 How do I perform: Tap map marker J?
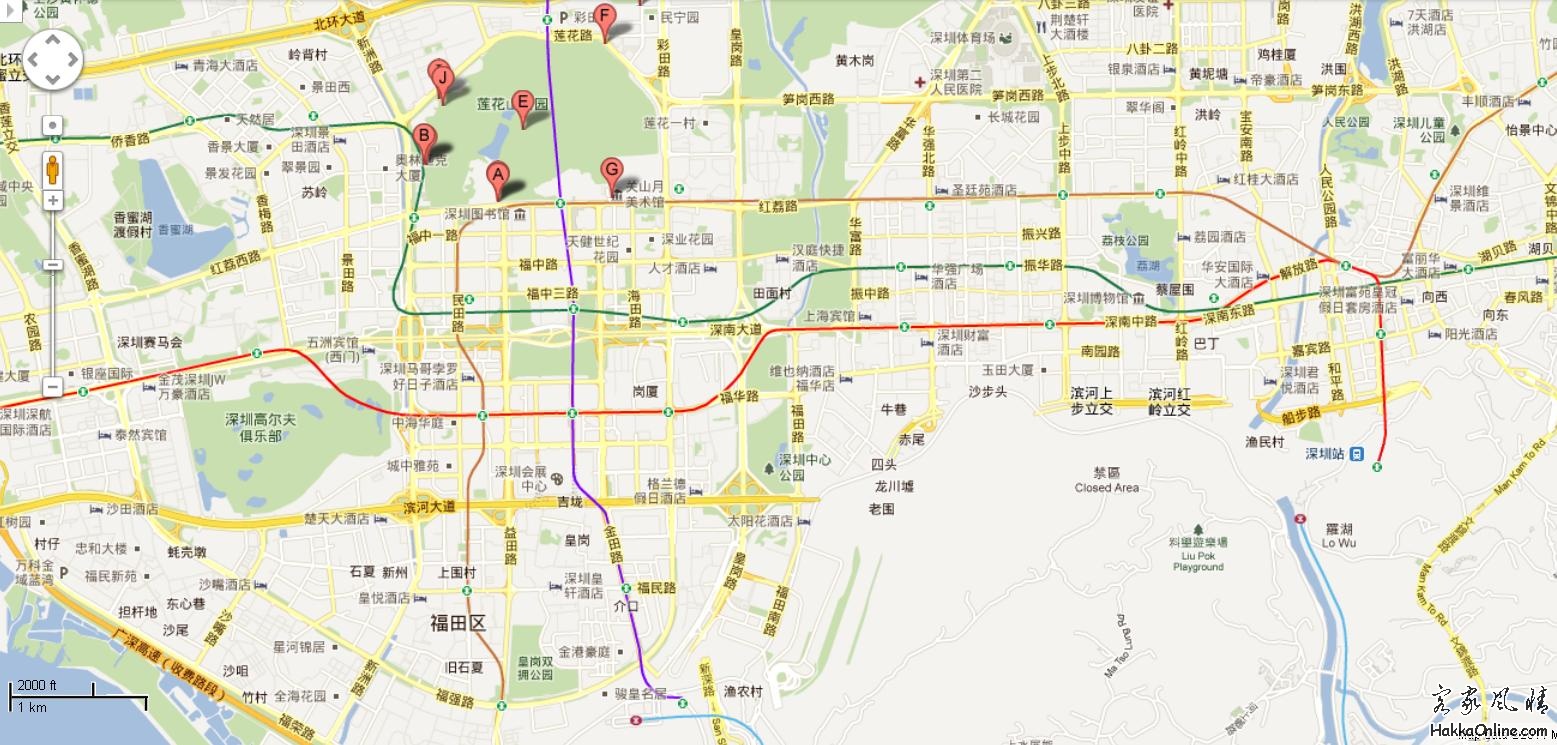coord(440,76)
